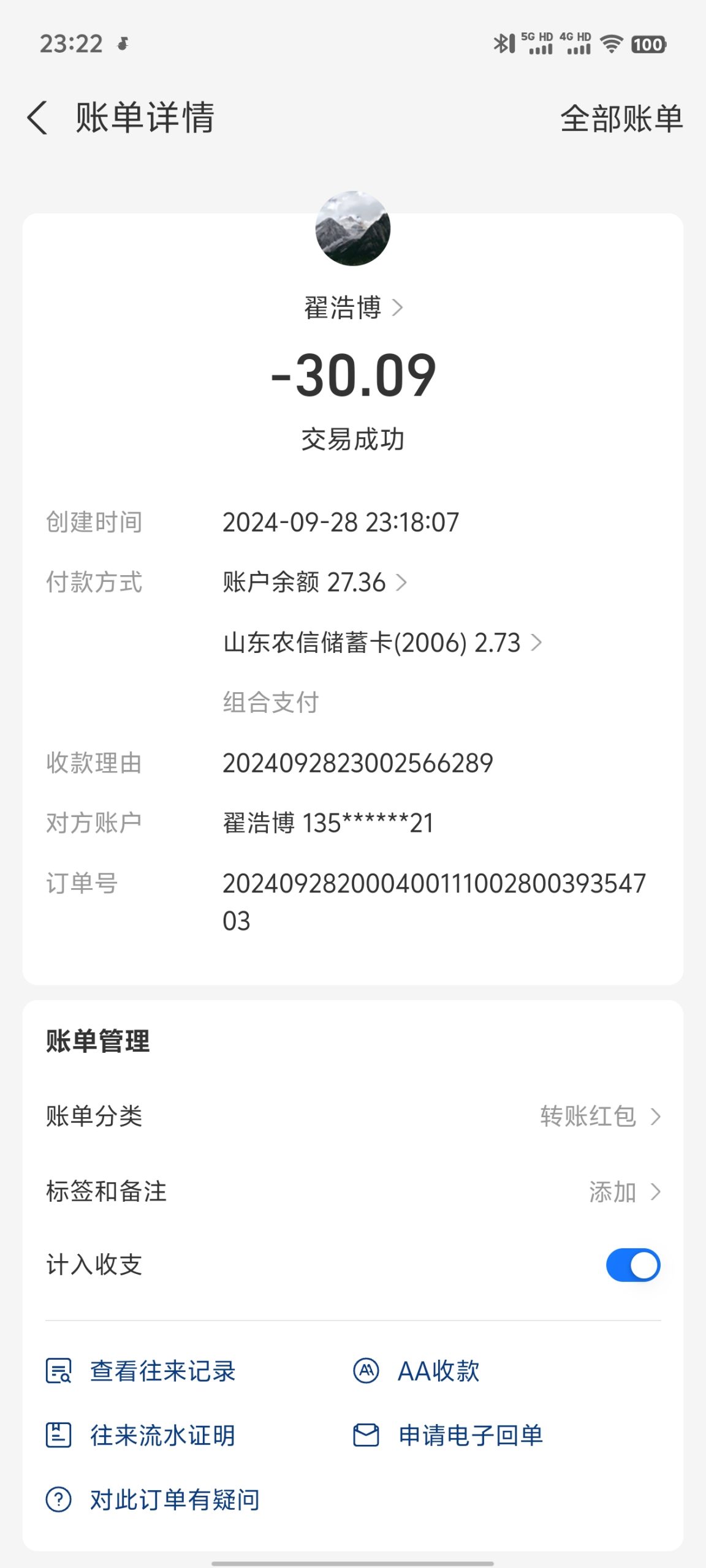Open 翟浩博's profile under the avatar
The width and height of the screenshot is (706, 1568).
353,307
